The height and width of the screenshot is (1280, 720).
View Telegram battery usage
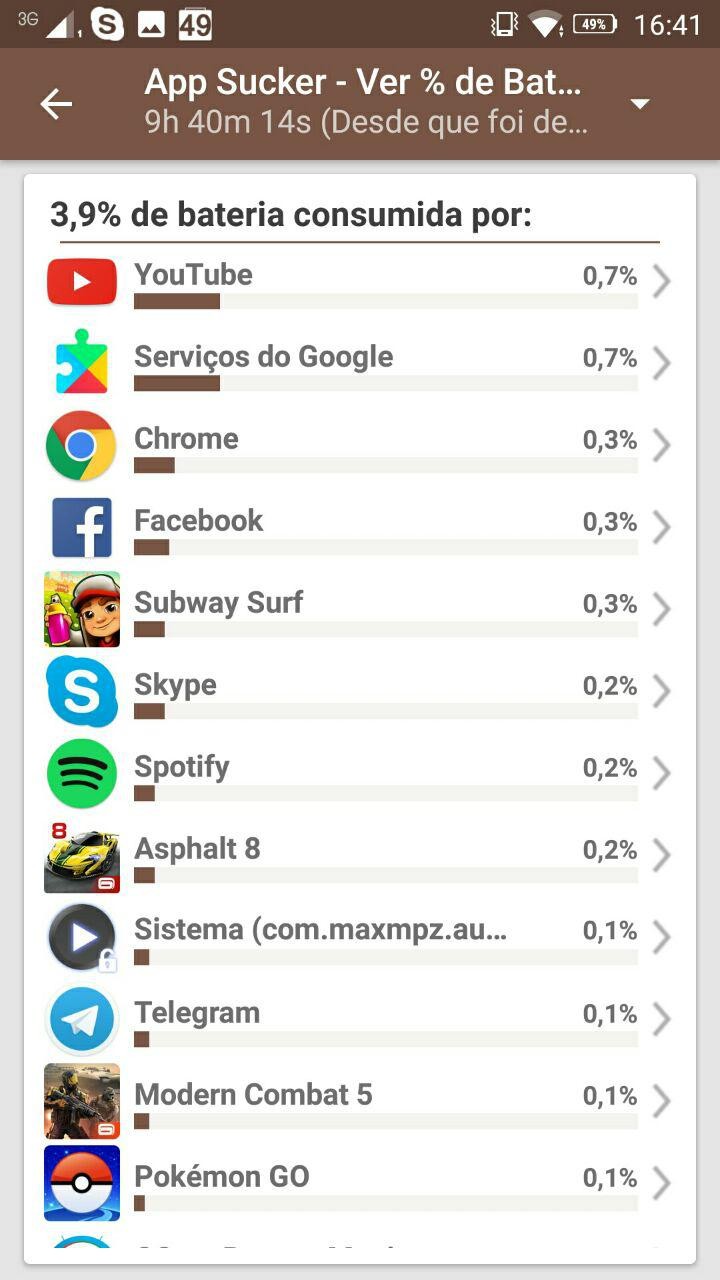[360, 1021]
